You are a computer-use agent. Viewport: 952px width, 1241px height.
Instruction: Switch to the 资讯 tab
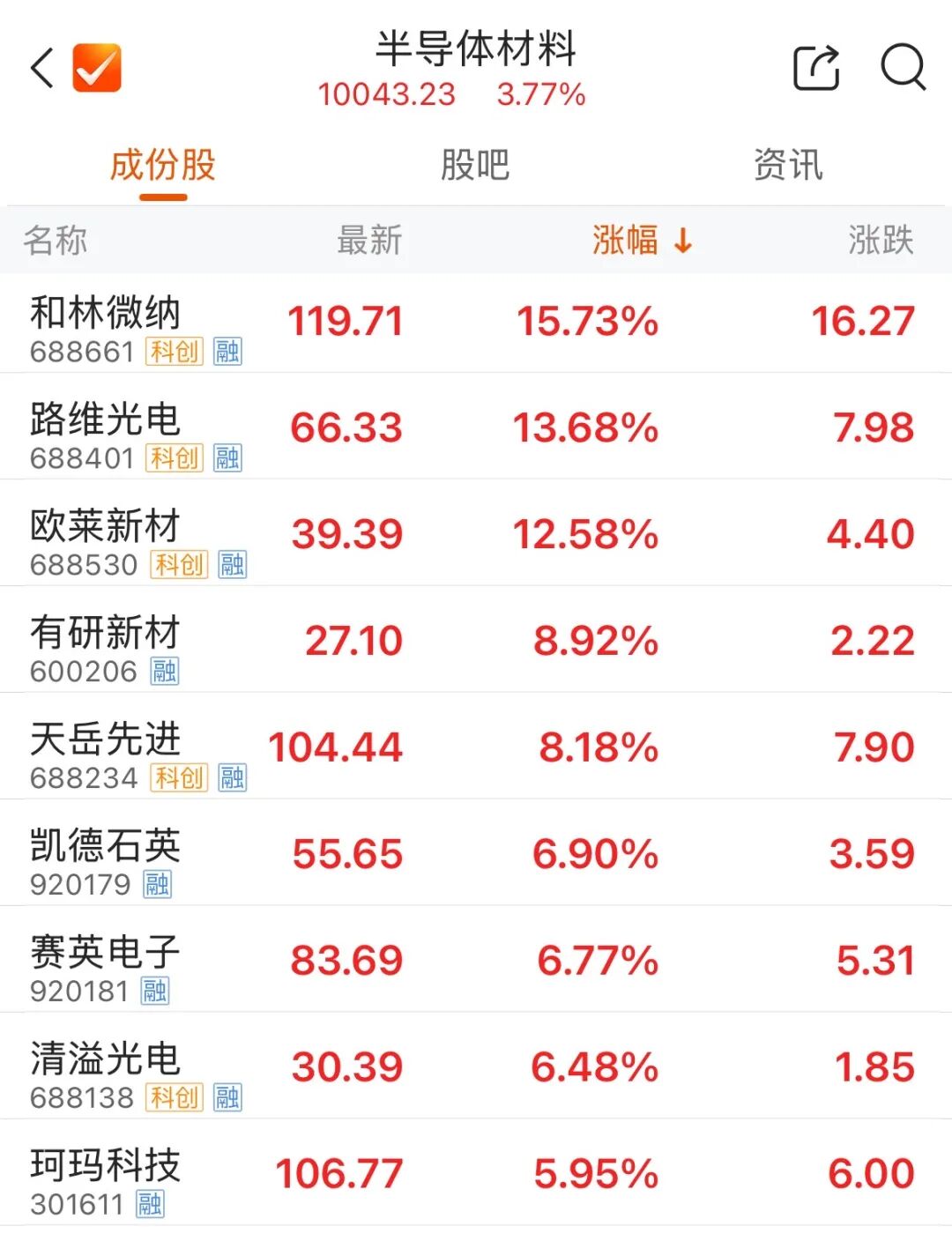tap(787, 166)
